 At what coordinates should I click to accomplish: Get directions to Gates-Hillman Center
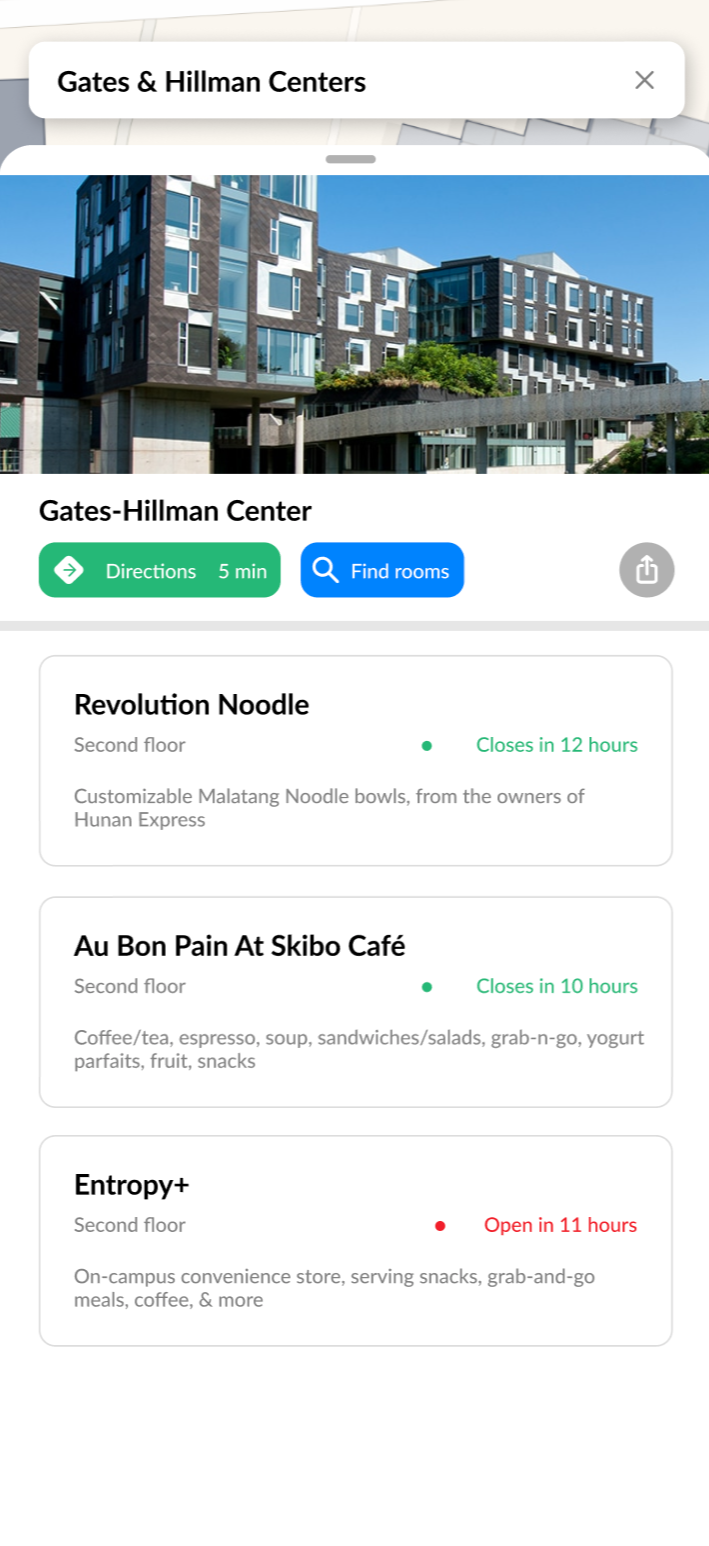coord(159,570)
